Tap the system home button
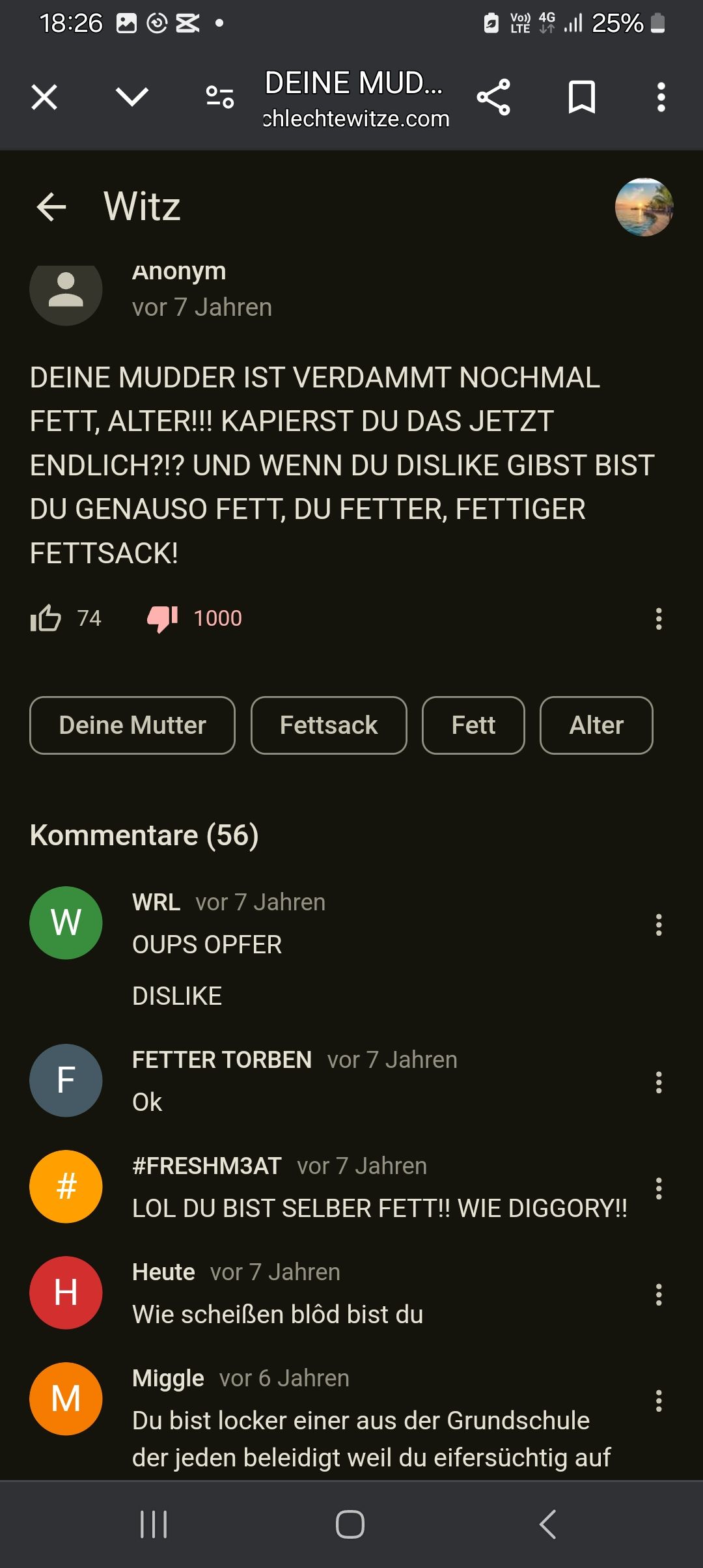Screen dimensions: 703x1568 350,1524
